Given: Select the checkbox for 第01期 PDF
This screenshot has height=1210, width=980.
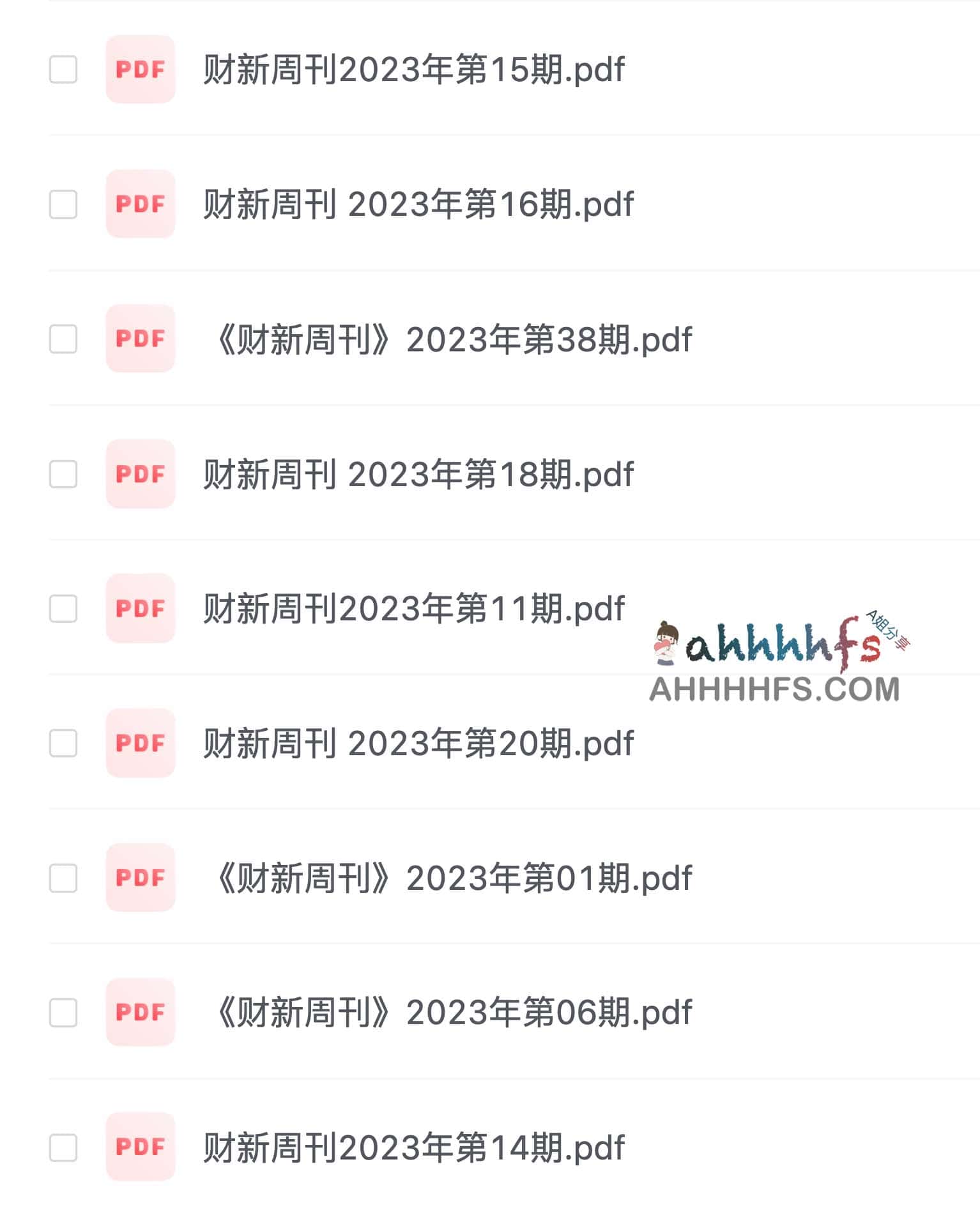Looking at the screenshot, I should coord(63,878).
